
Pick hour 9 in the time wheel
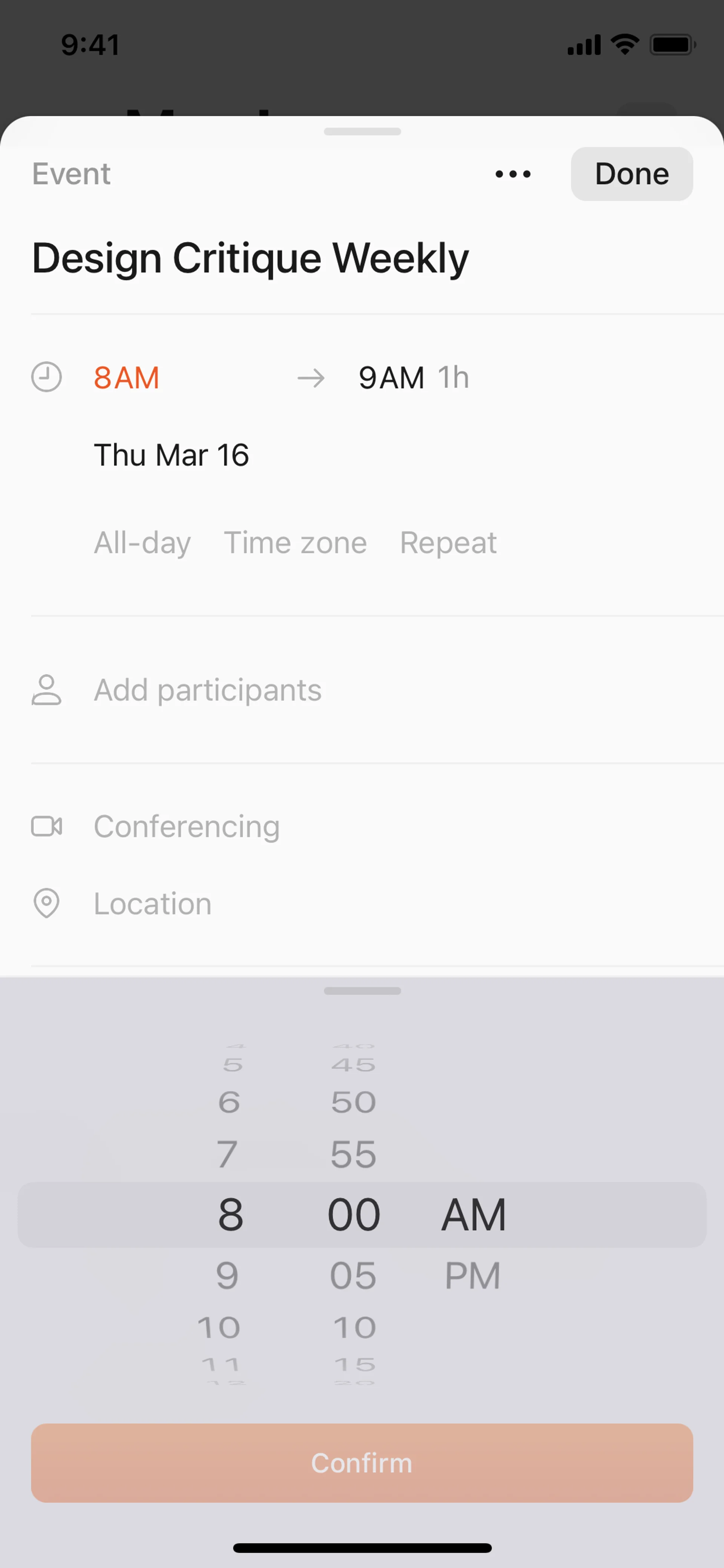coord(227,1275)
